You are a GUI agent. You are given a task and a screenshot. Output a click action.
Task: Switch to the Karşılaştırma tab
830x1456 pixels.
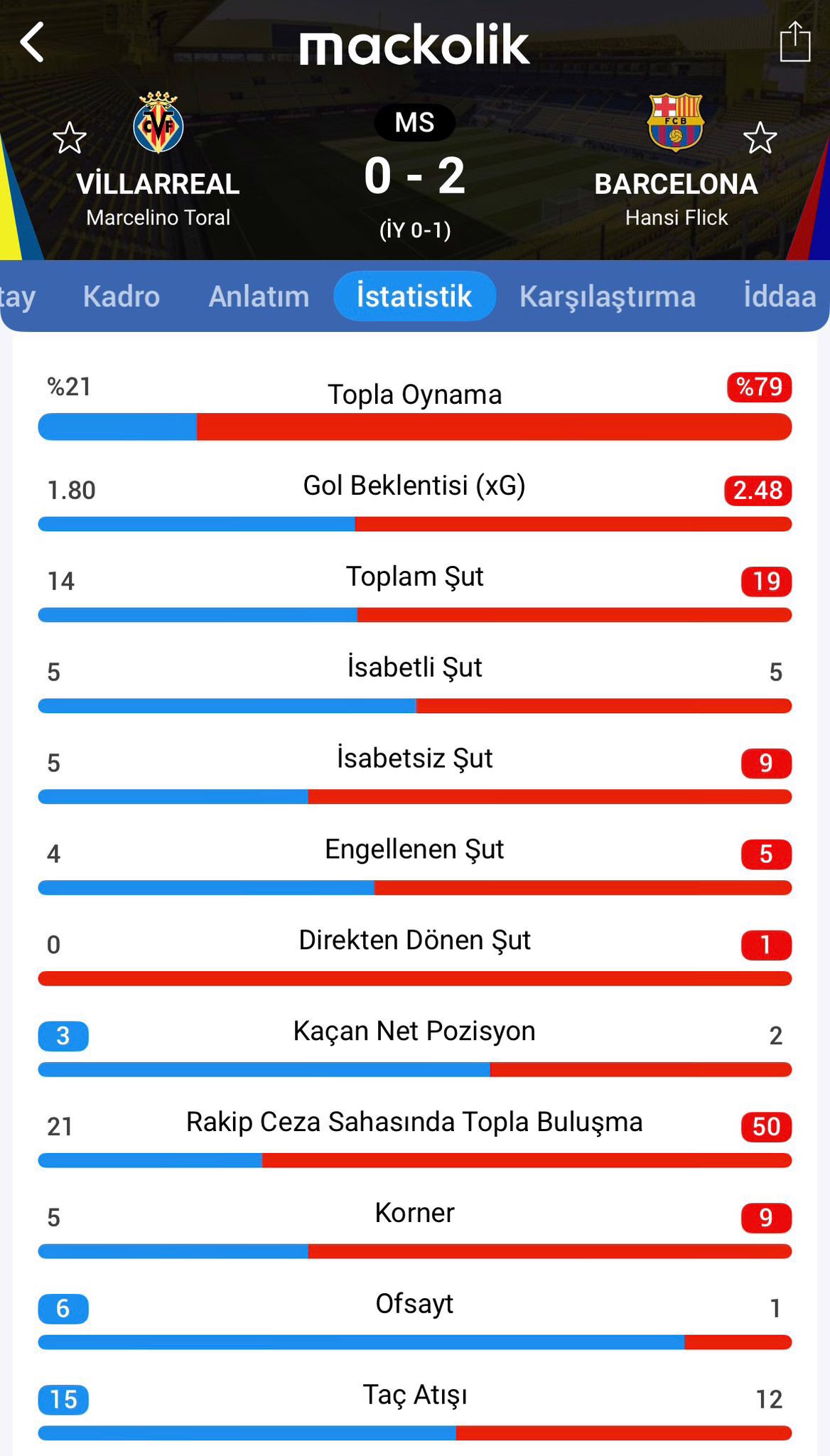pos(607,296)
